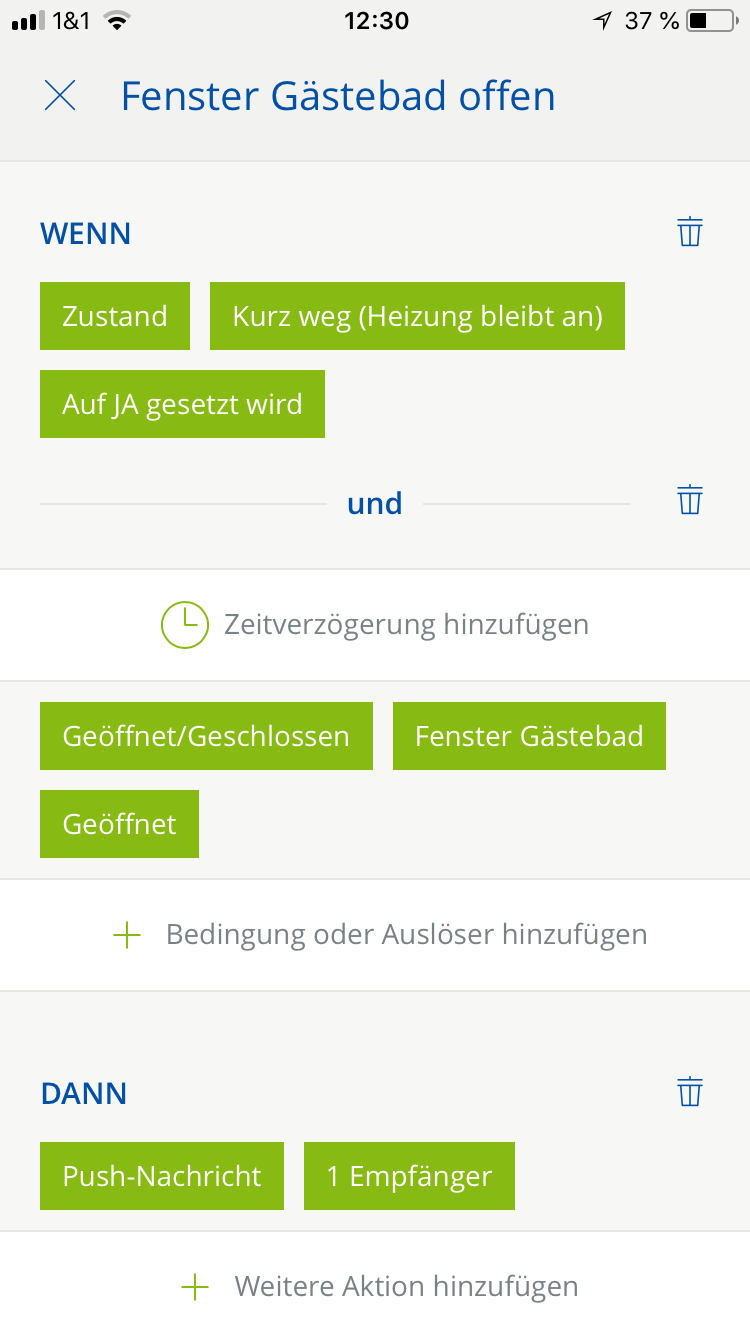Add a time delay with Zeitverzögerung hinzufügen
Image resolution: width=750 pixels, height=1334 pixels.
point(375,625)
